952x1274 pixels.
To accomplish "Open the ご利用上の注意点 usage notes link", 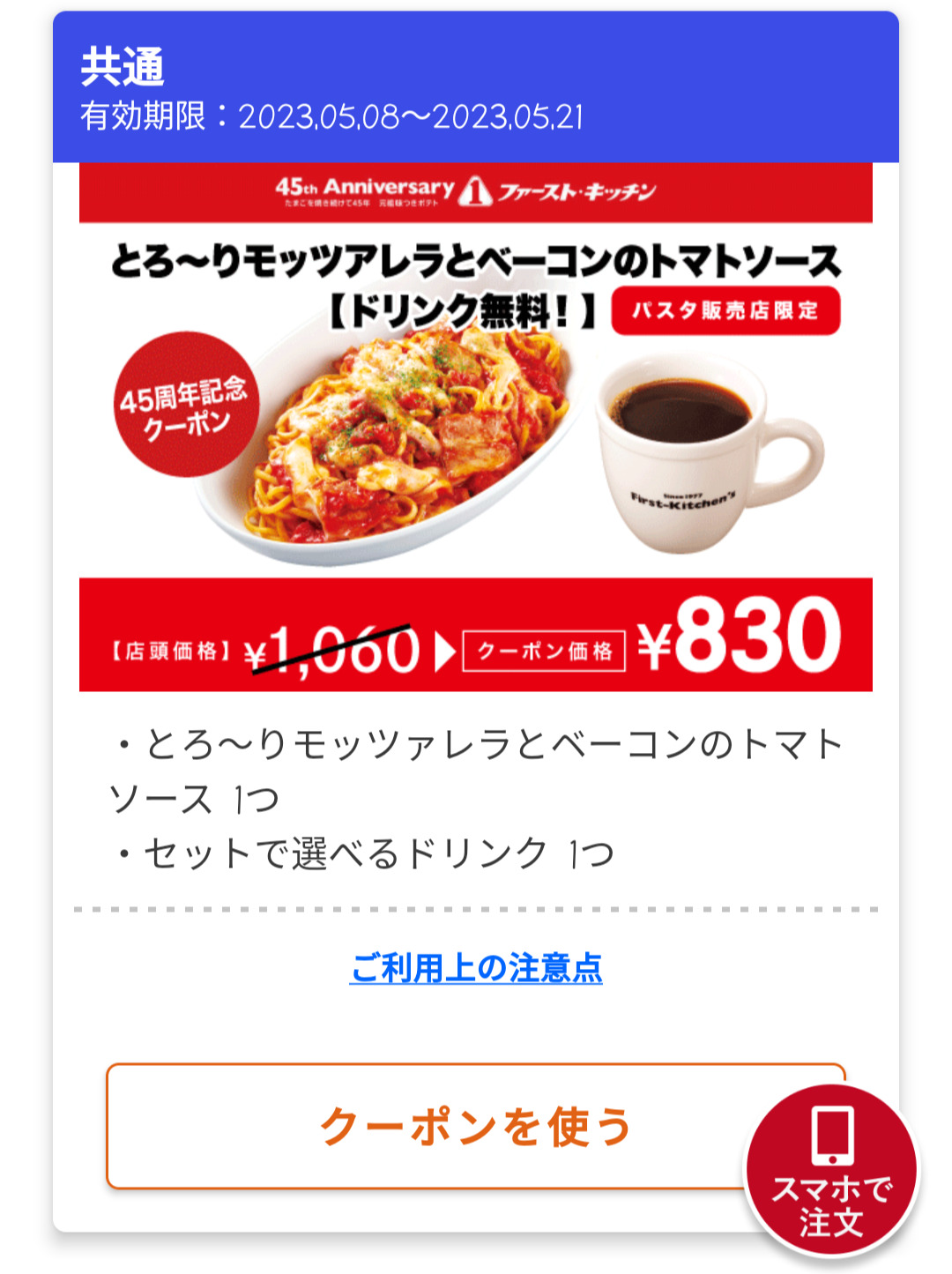I will pos(476,968).
